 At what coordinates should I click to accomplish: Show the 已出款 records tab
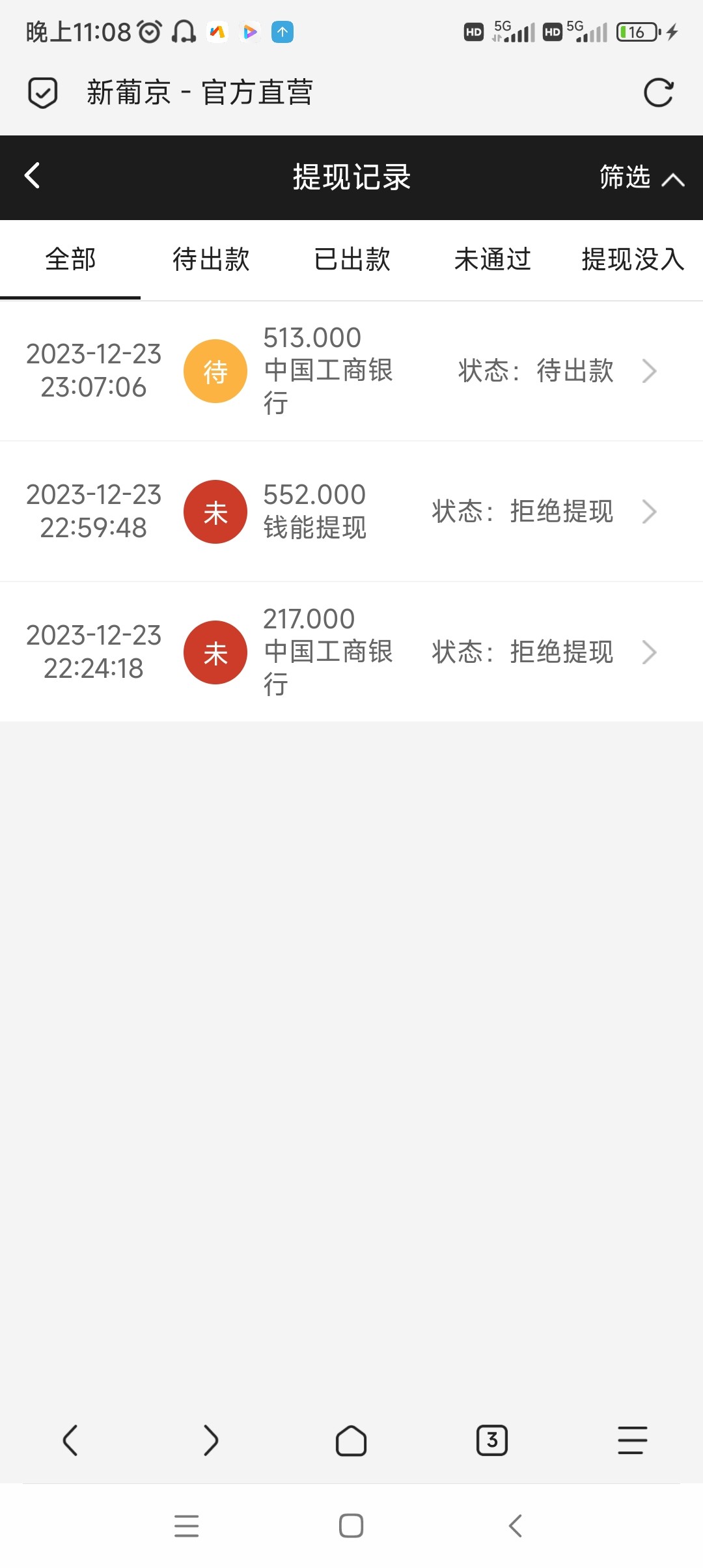[x=351, y=259]
